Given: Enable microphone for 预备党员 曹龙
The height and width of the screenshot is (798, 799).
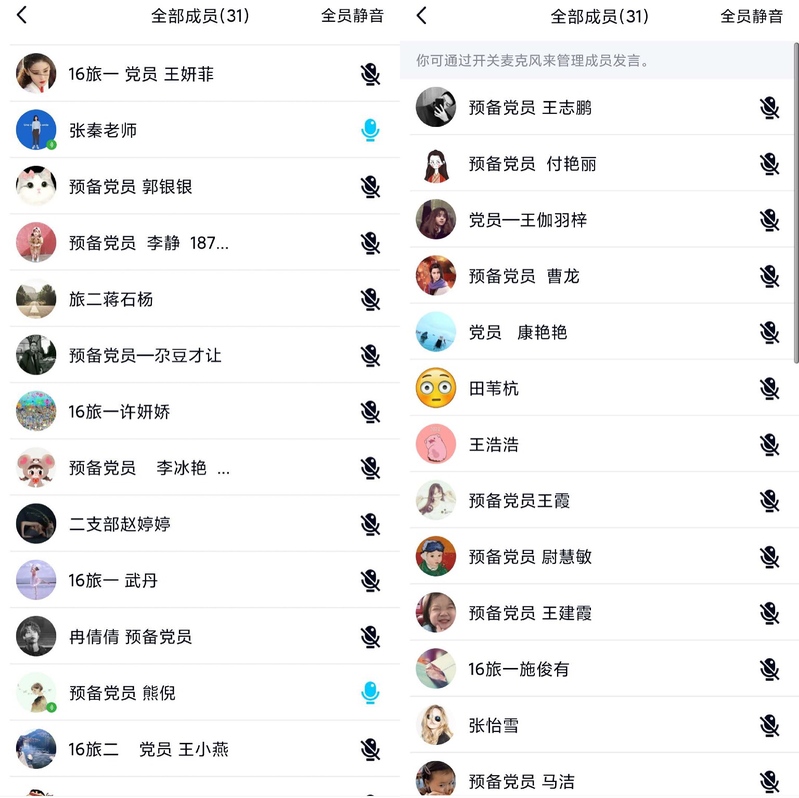Looking at the screenshot, I should coord(769,276).
